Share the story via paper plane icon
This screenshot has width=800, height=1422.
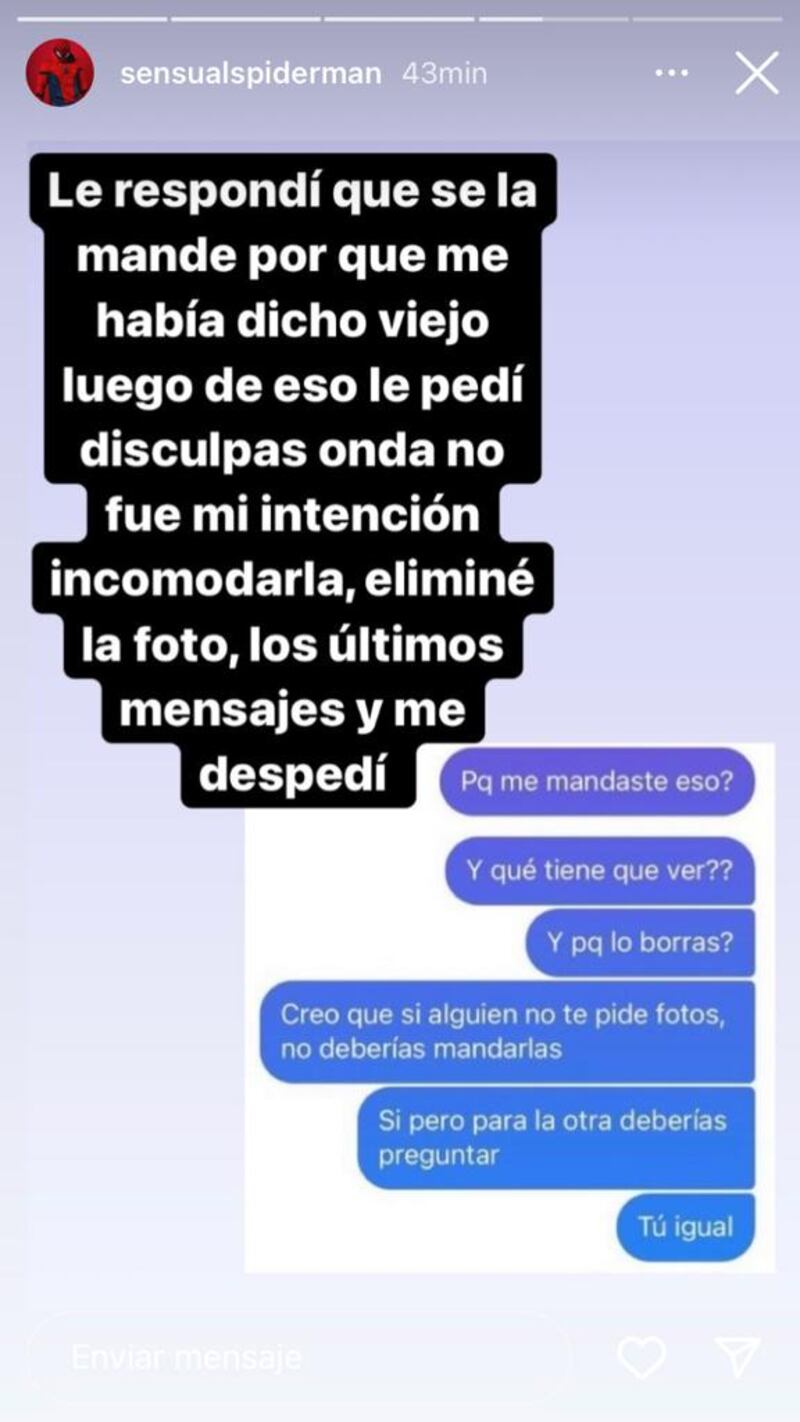738,1357
